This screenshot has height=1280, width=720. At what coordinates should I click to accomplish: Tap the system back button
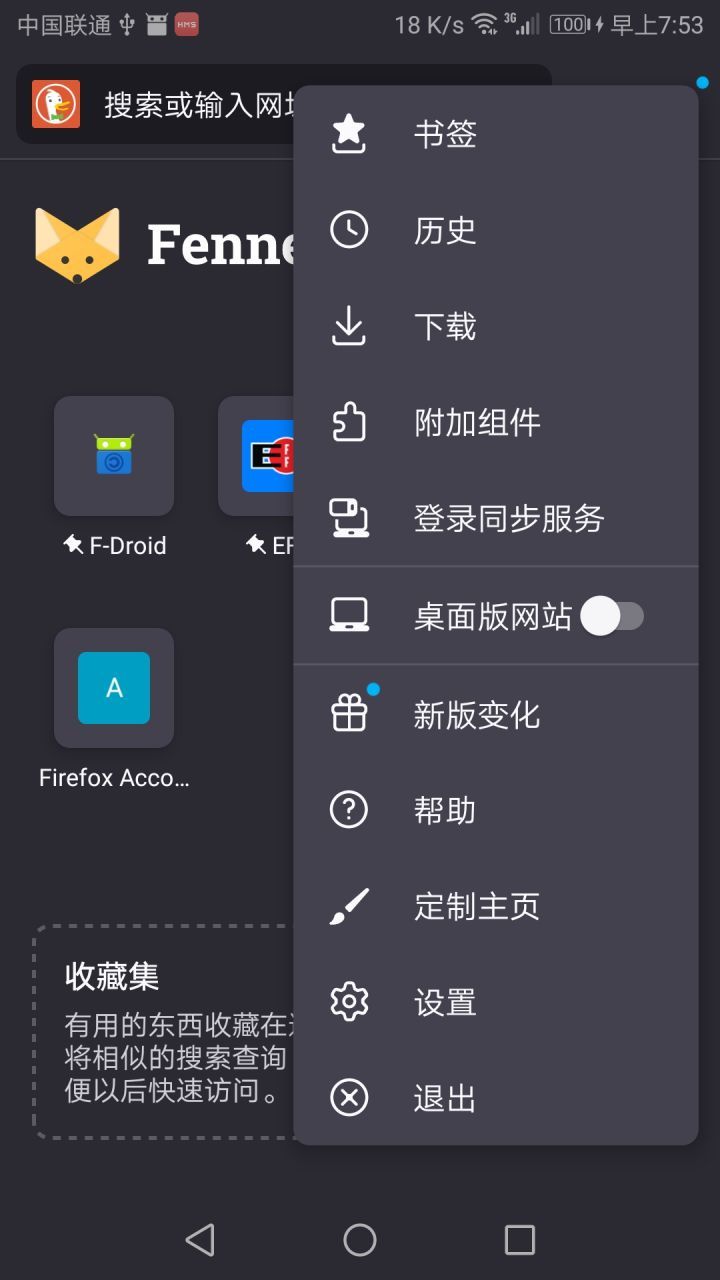200,1240
